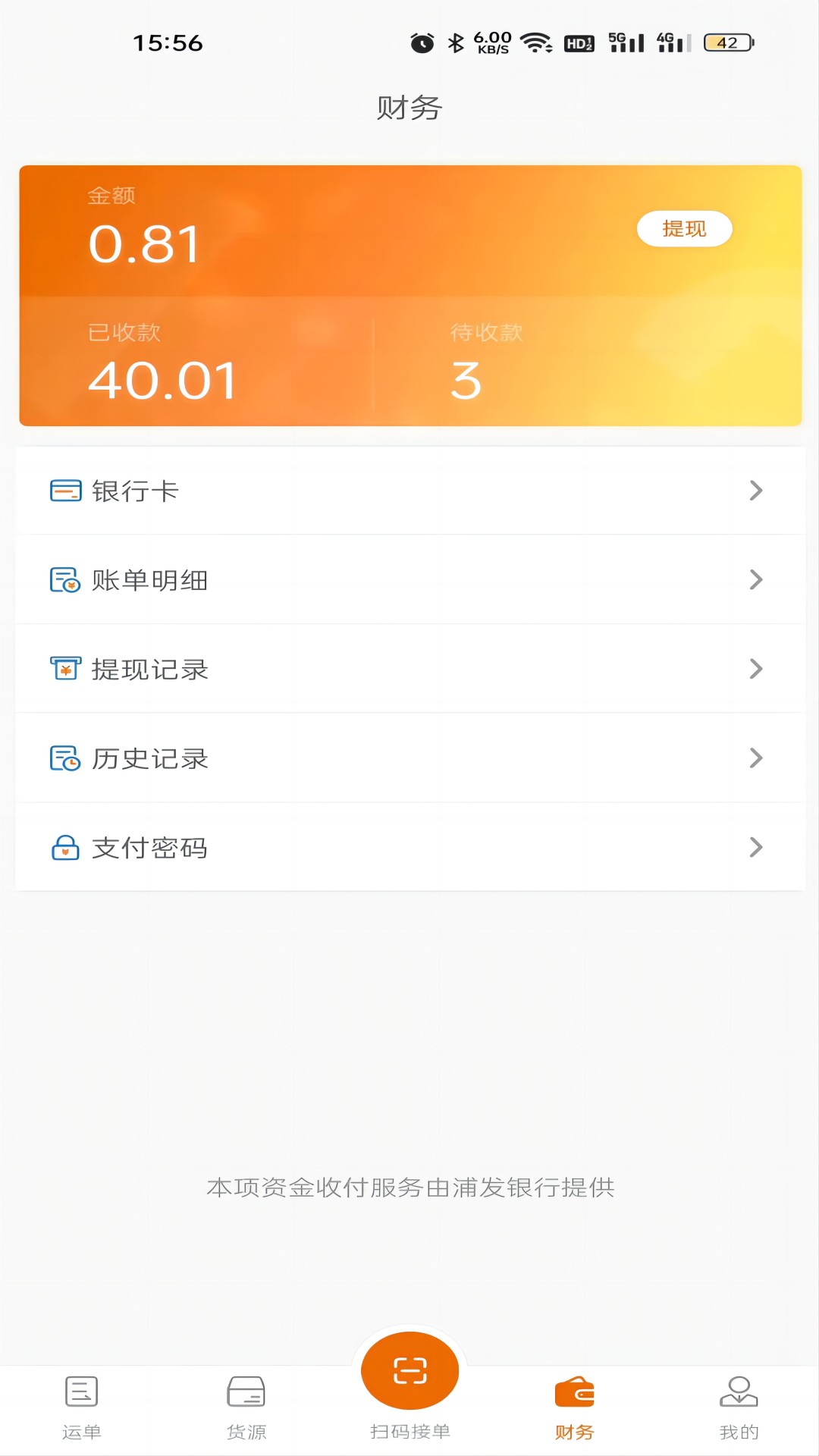Expand the 账单明细 row chevron
The height and width of the screenshot is (1456, 819).
point(755,580)
